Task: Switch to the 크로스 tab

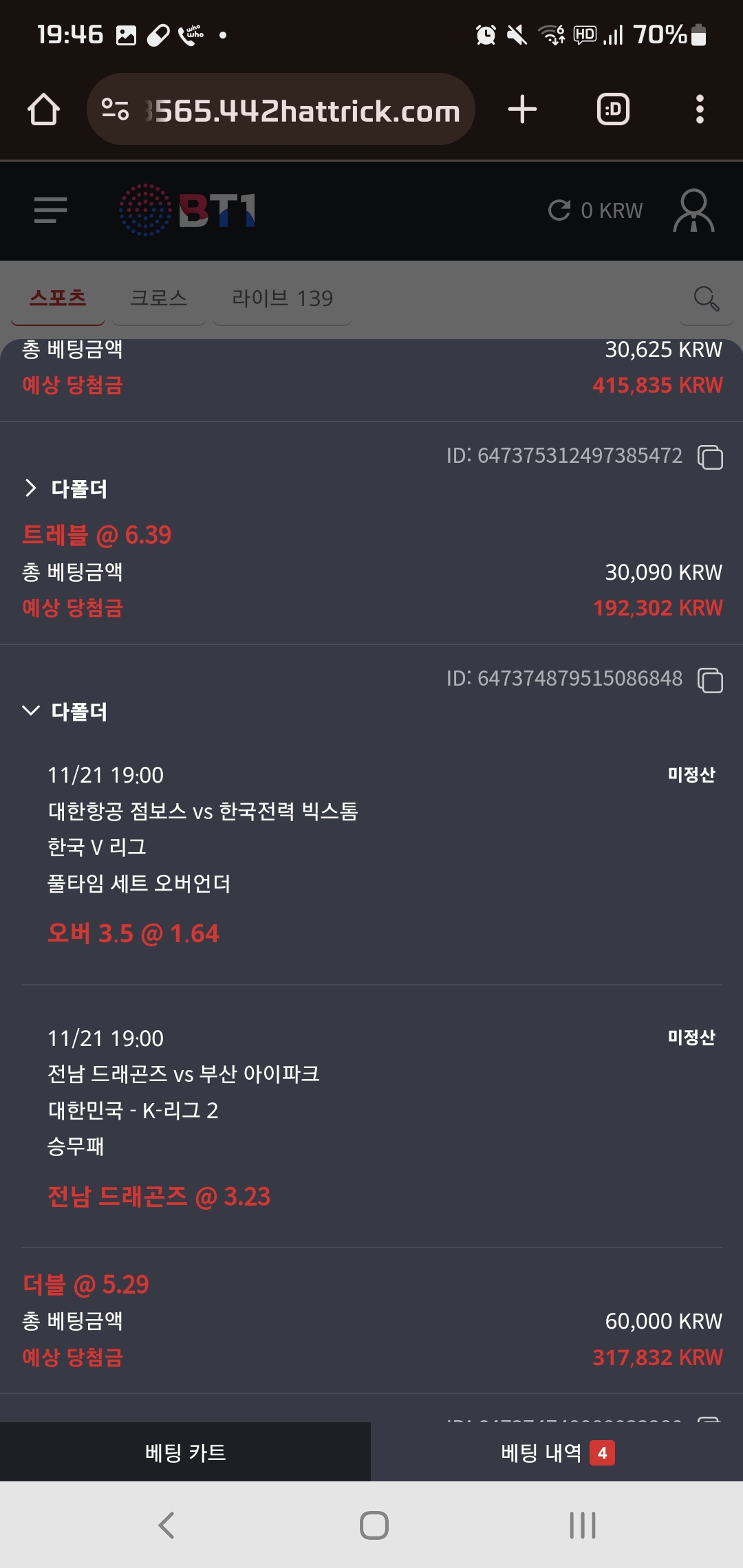Action: point(158,298)
